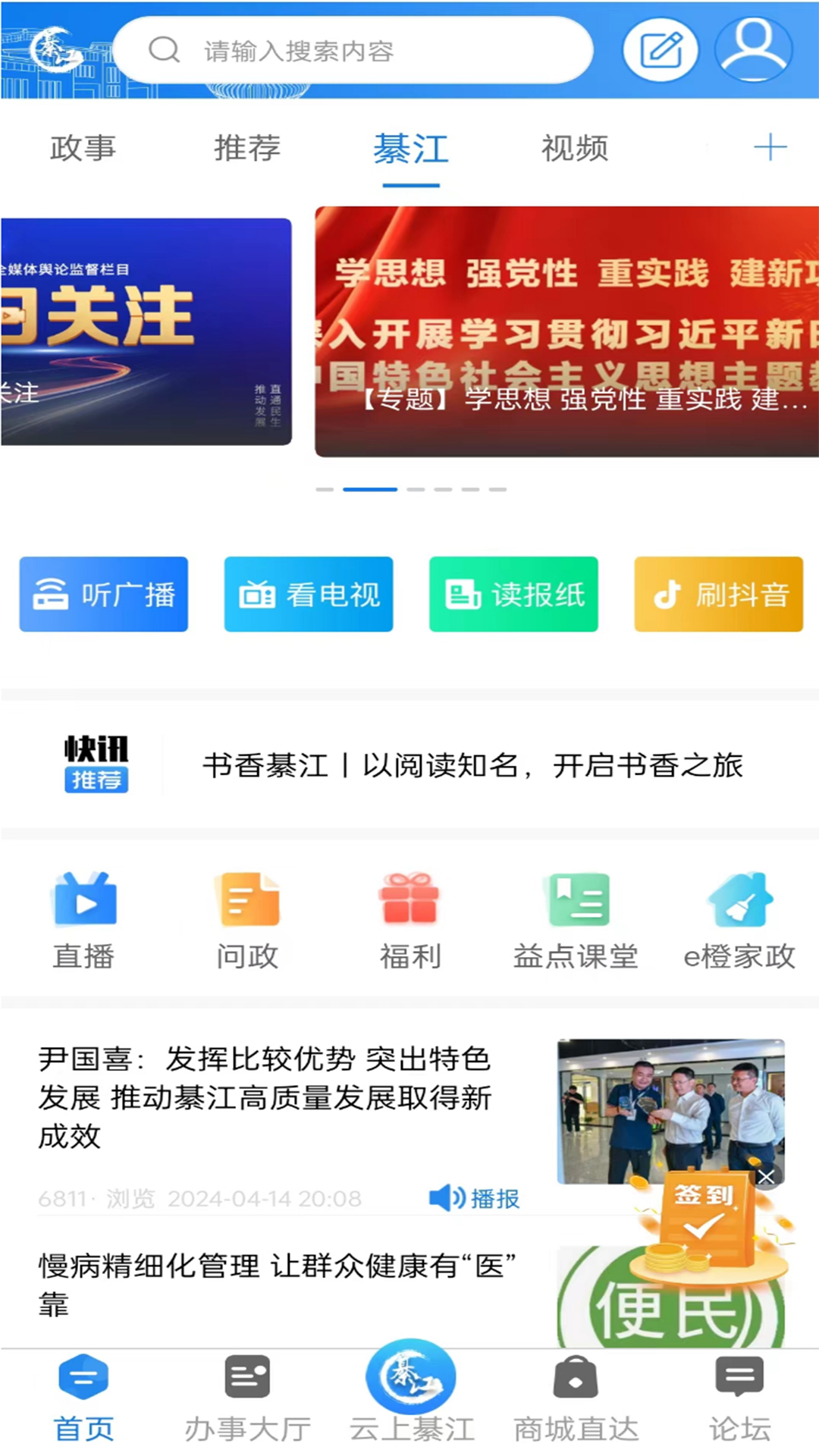
Task: Switch to the 视频 tab
Action: tap(574, 148)
